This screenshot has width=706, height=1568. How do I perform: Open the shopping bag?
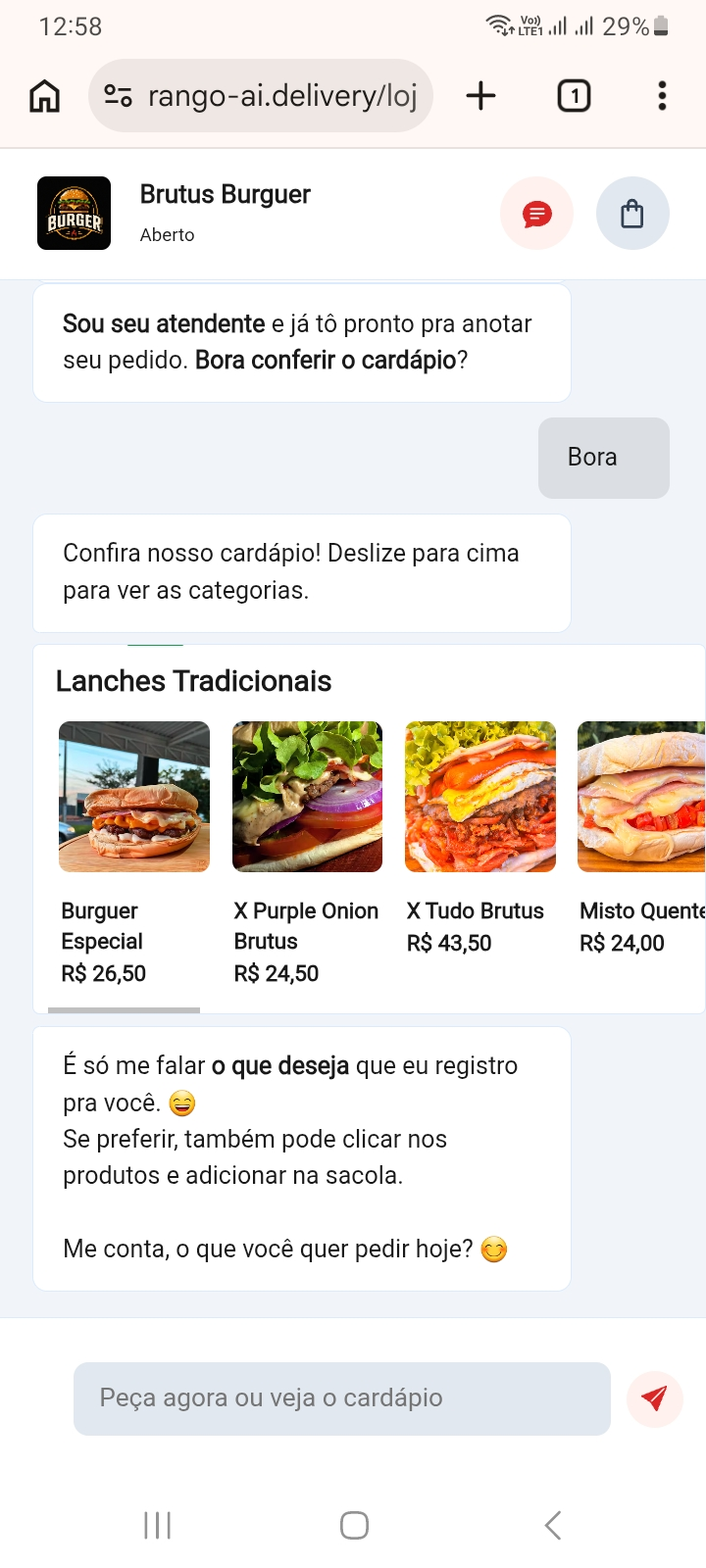pyautogui.click(x=632, y=214)
